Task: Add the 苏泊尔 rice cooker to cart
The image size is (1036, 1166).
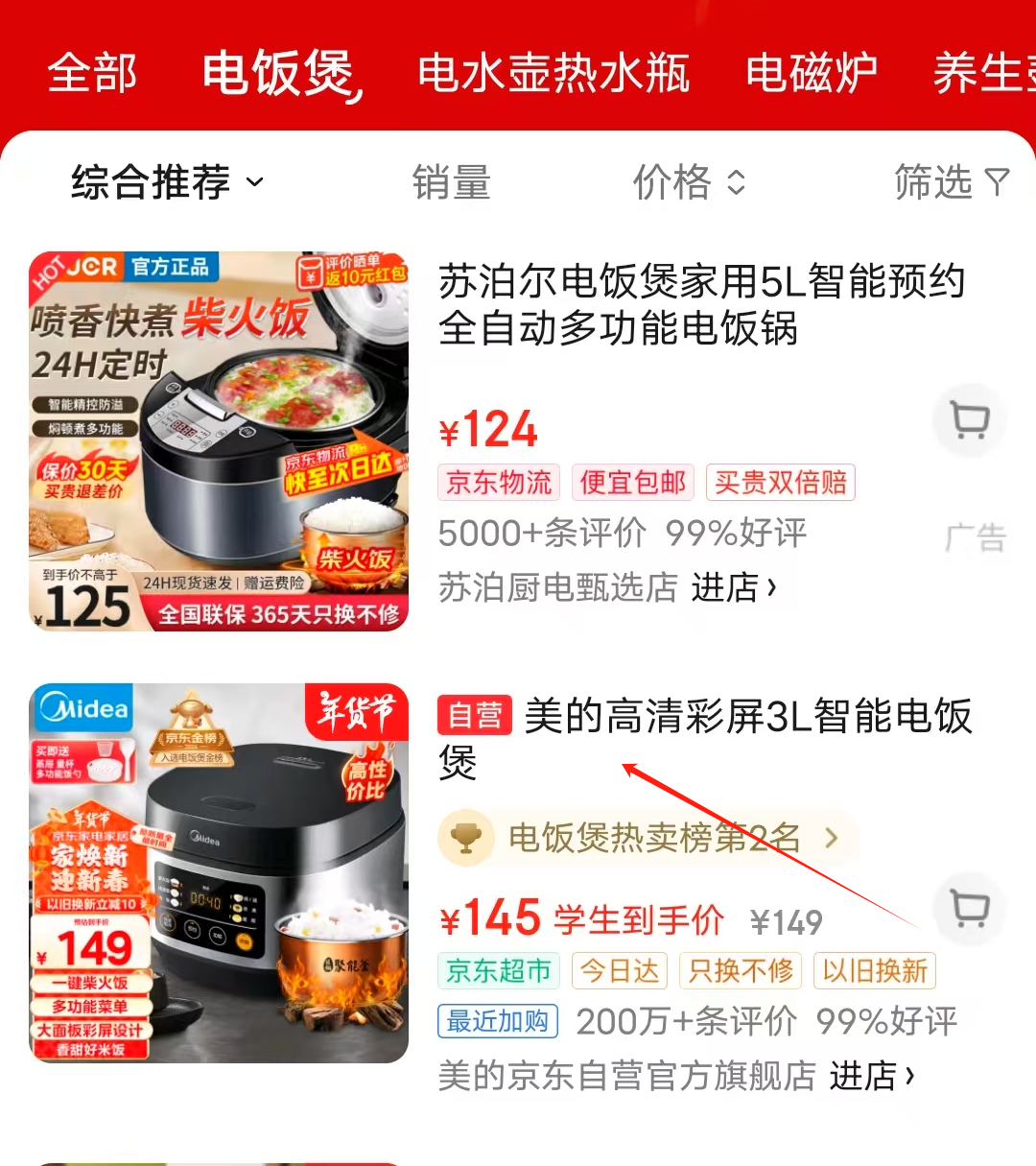Action: pos(969,420)
